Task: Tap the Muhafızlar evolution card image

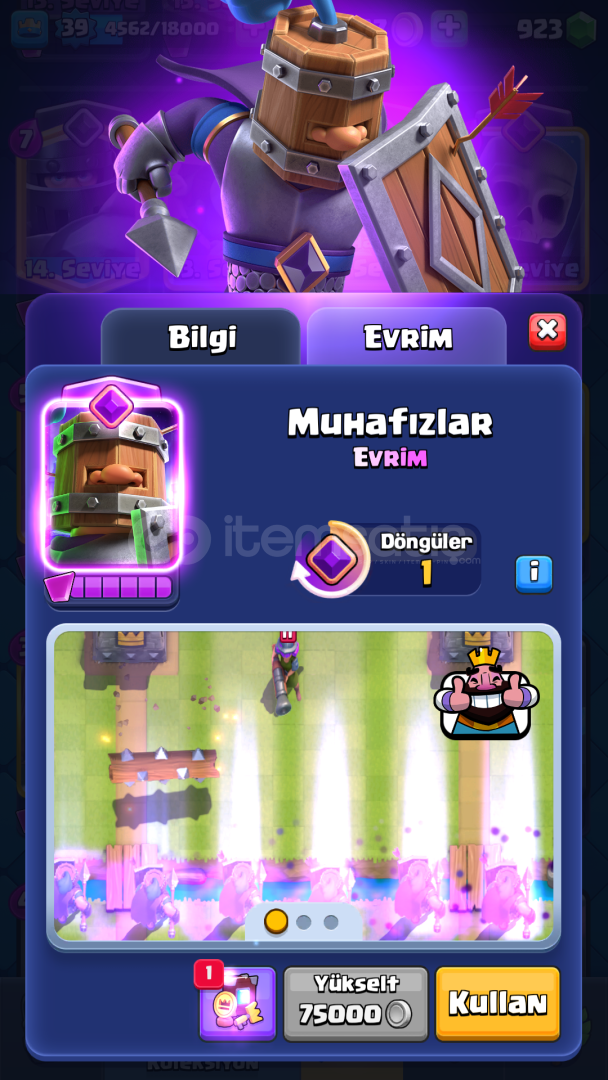Action: coord(112,484)
